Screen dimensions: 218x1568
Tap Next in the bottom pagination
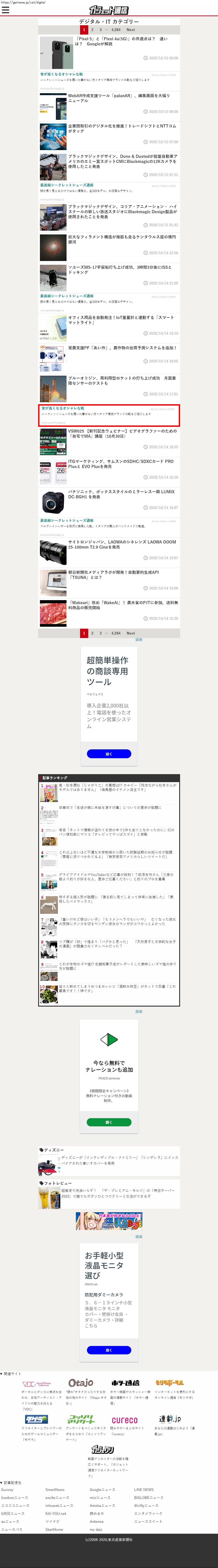pos(130,633)
